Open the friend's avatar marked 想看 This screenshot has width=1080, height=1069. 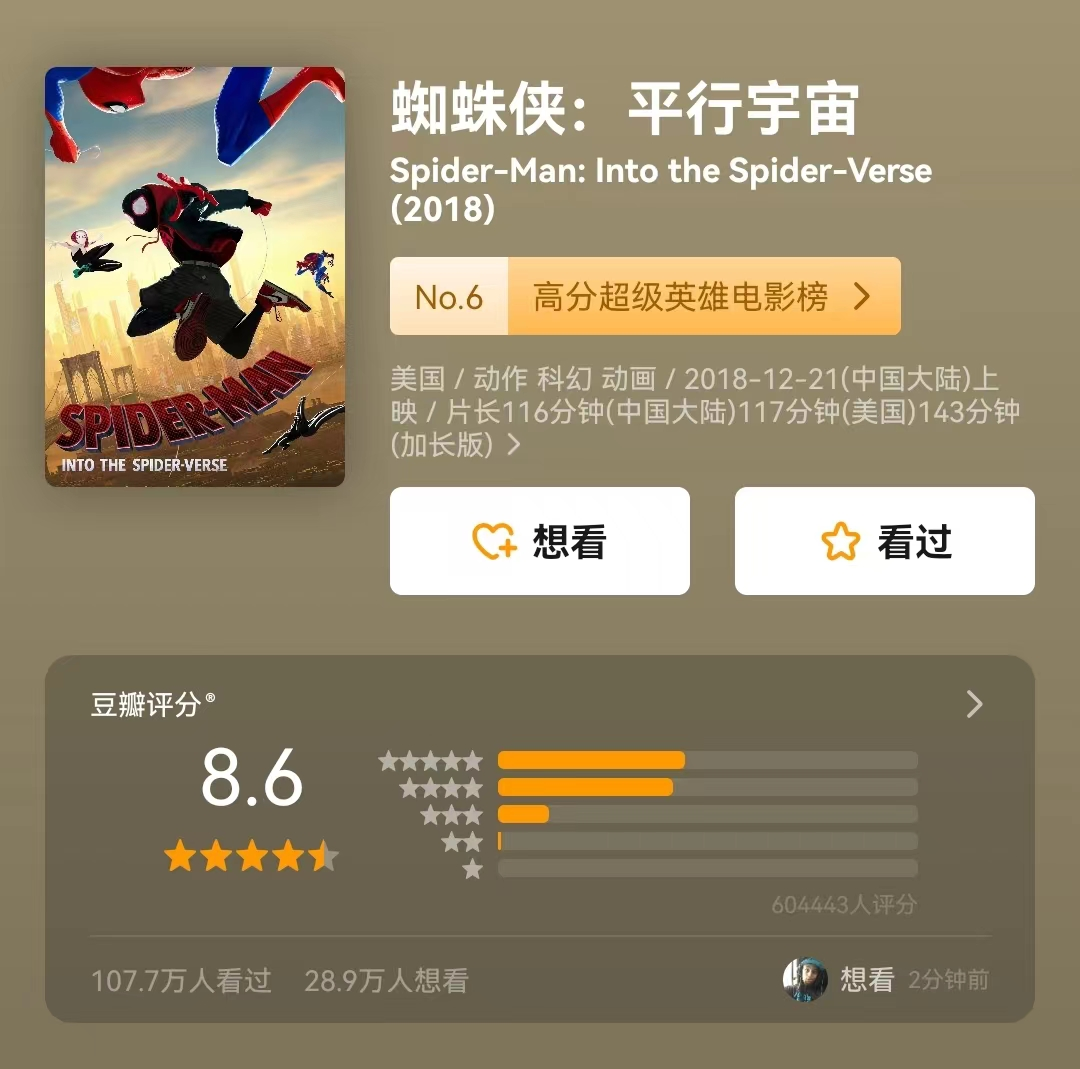(x=805, y=980)
